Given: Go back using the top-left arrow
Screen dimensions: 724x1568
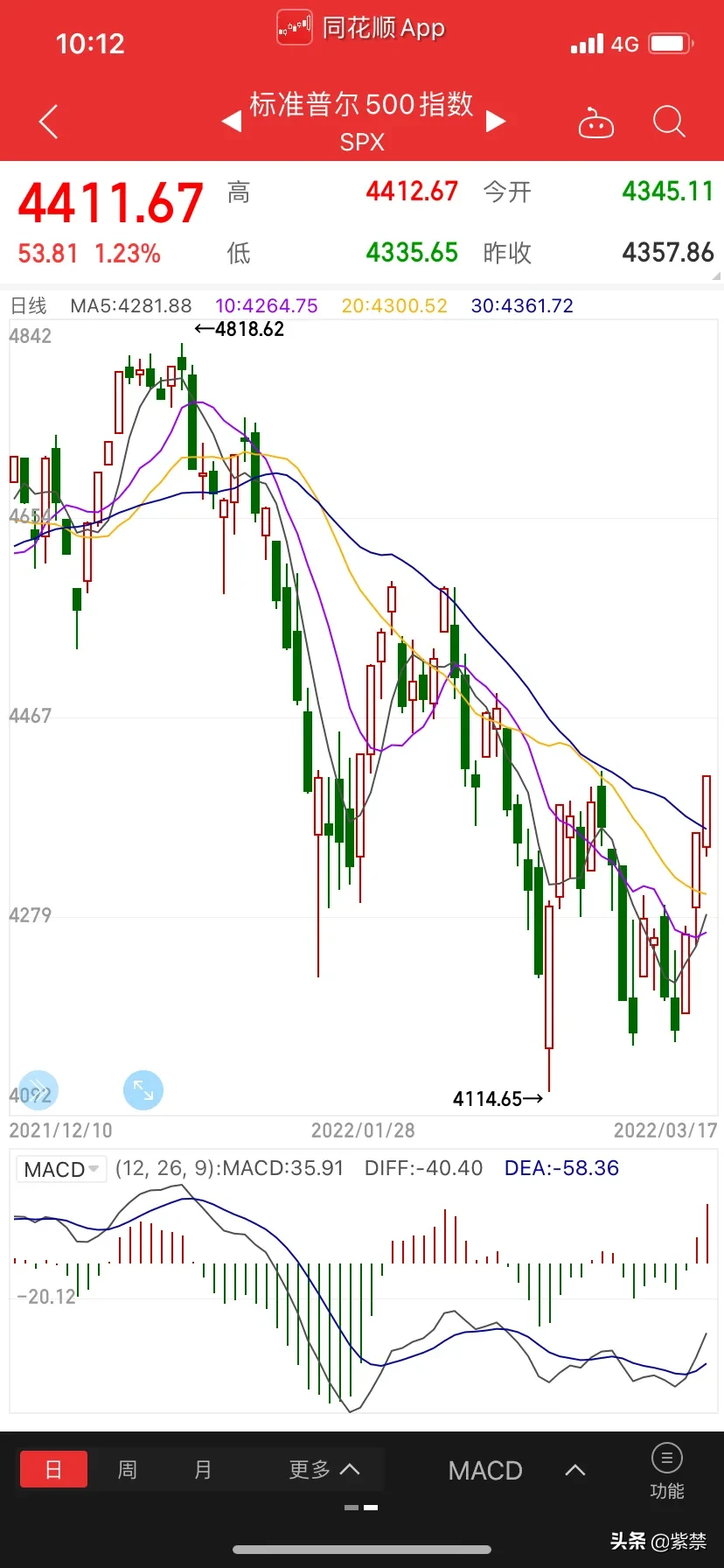Looking at the screenshot, I should [49, 122].
